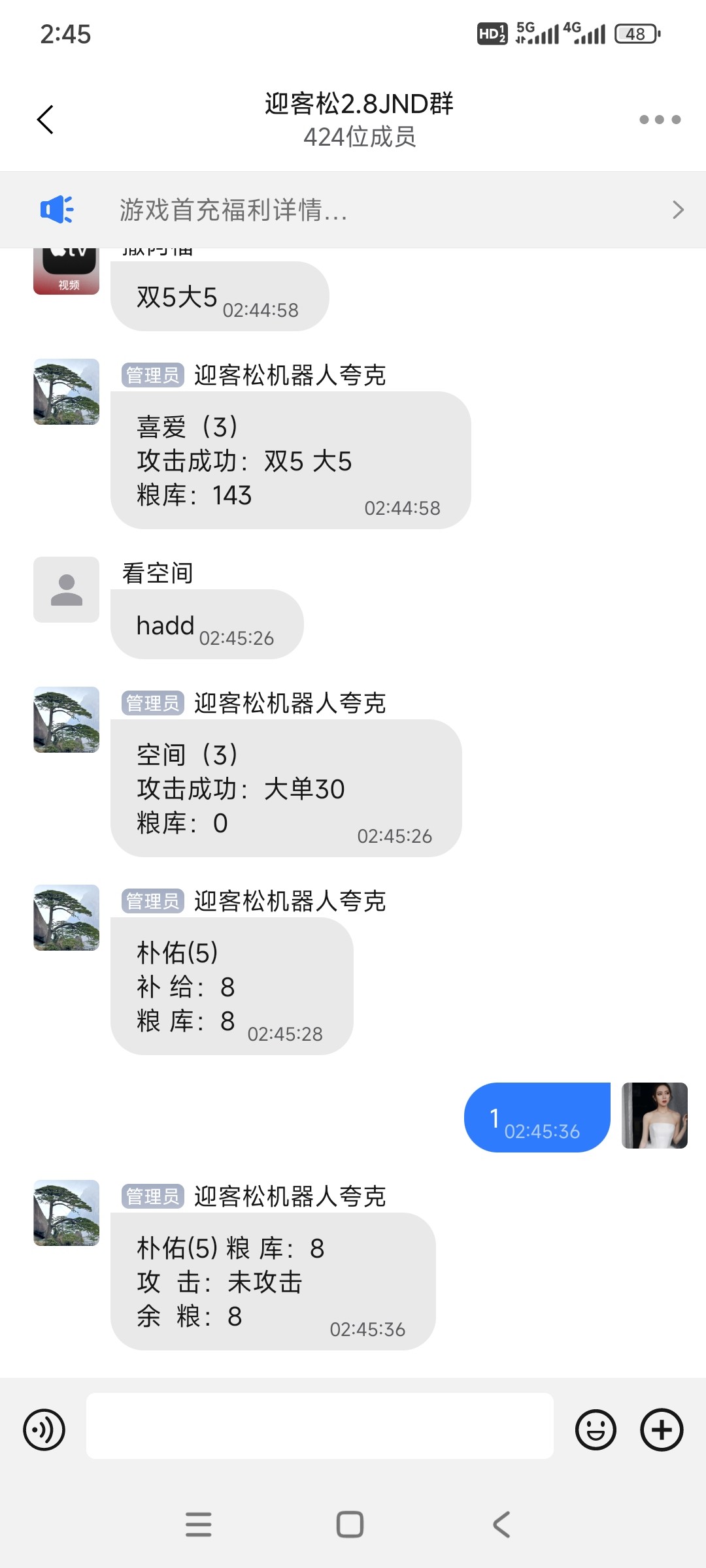Open my own avatar profile
The height and width of the screenshot is (1568, 706).
654,1115
